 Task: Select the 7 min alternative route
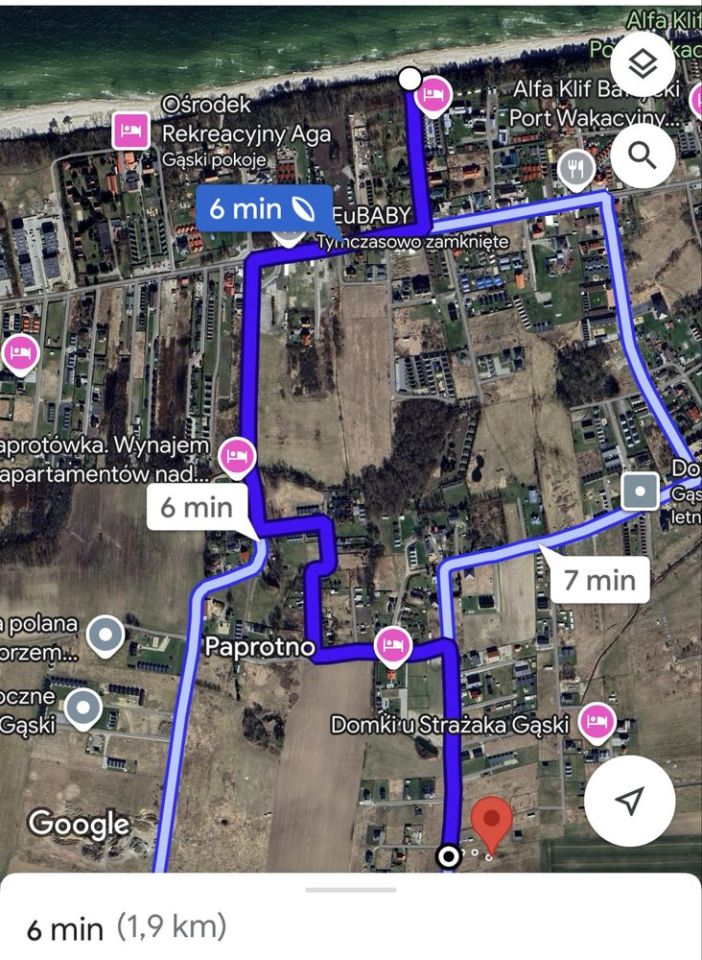click(x=599, y=579)
